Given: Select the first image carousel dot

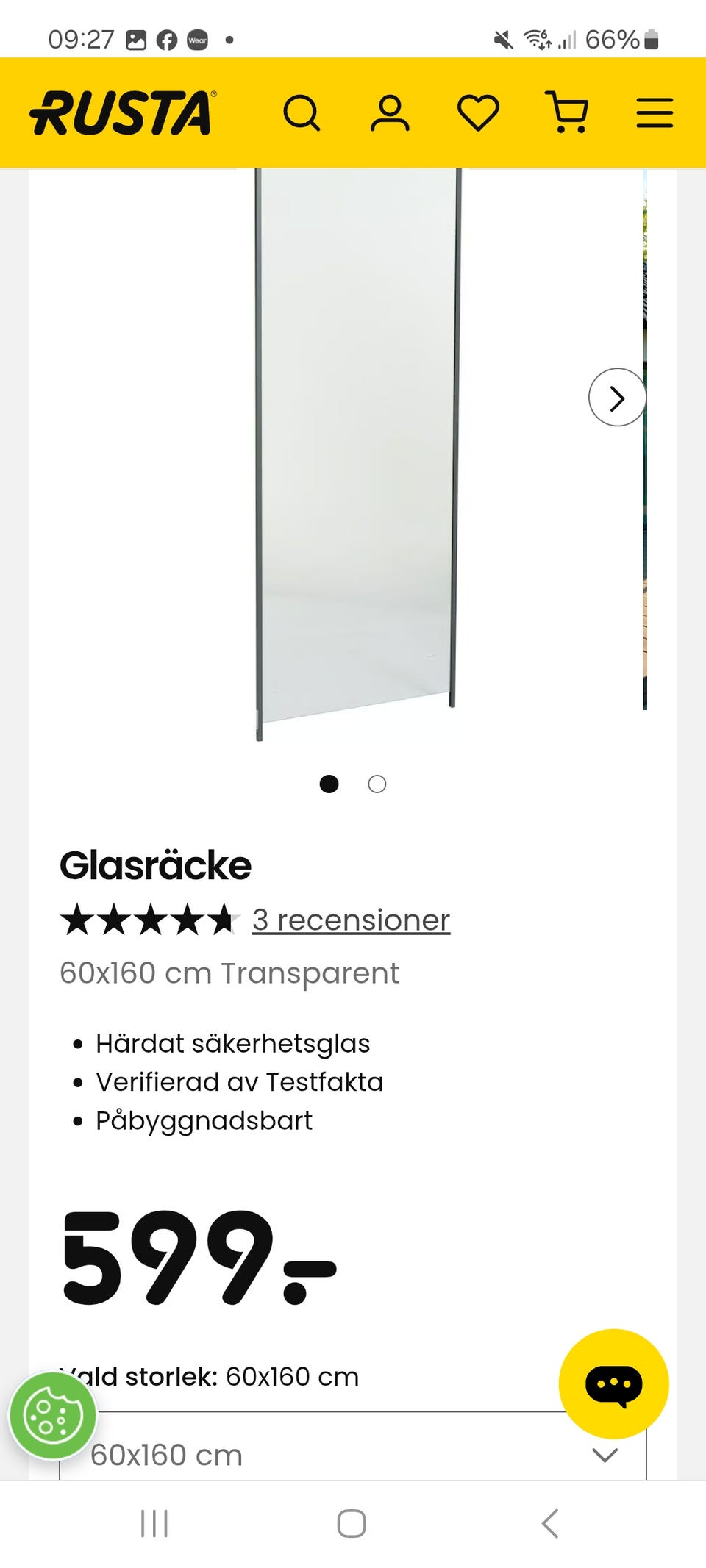Looking at the screenshot, I should click(x=330, y=784).
